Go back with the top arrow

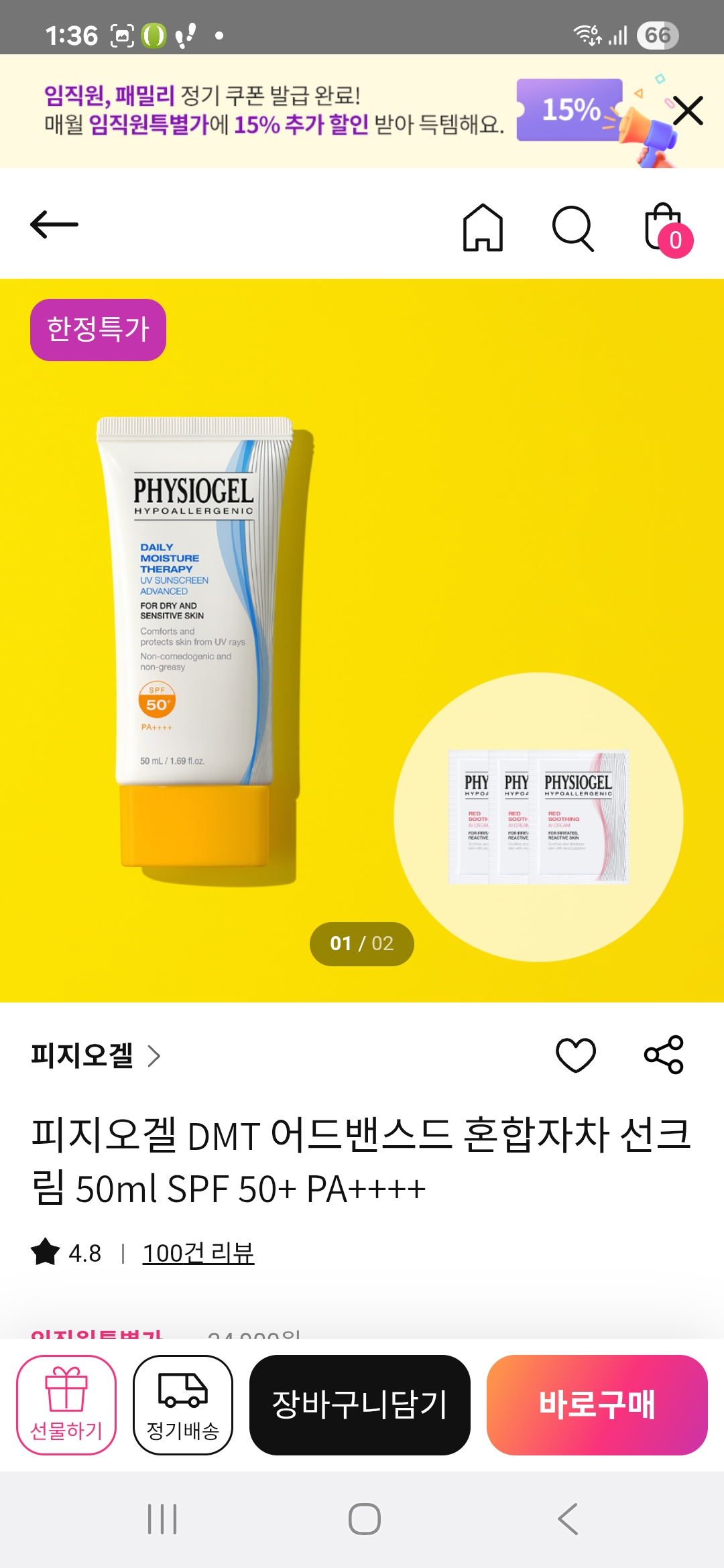tap(54, 224)
